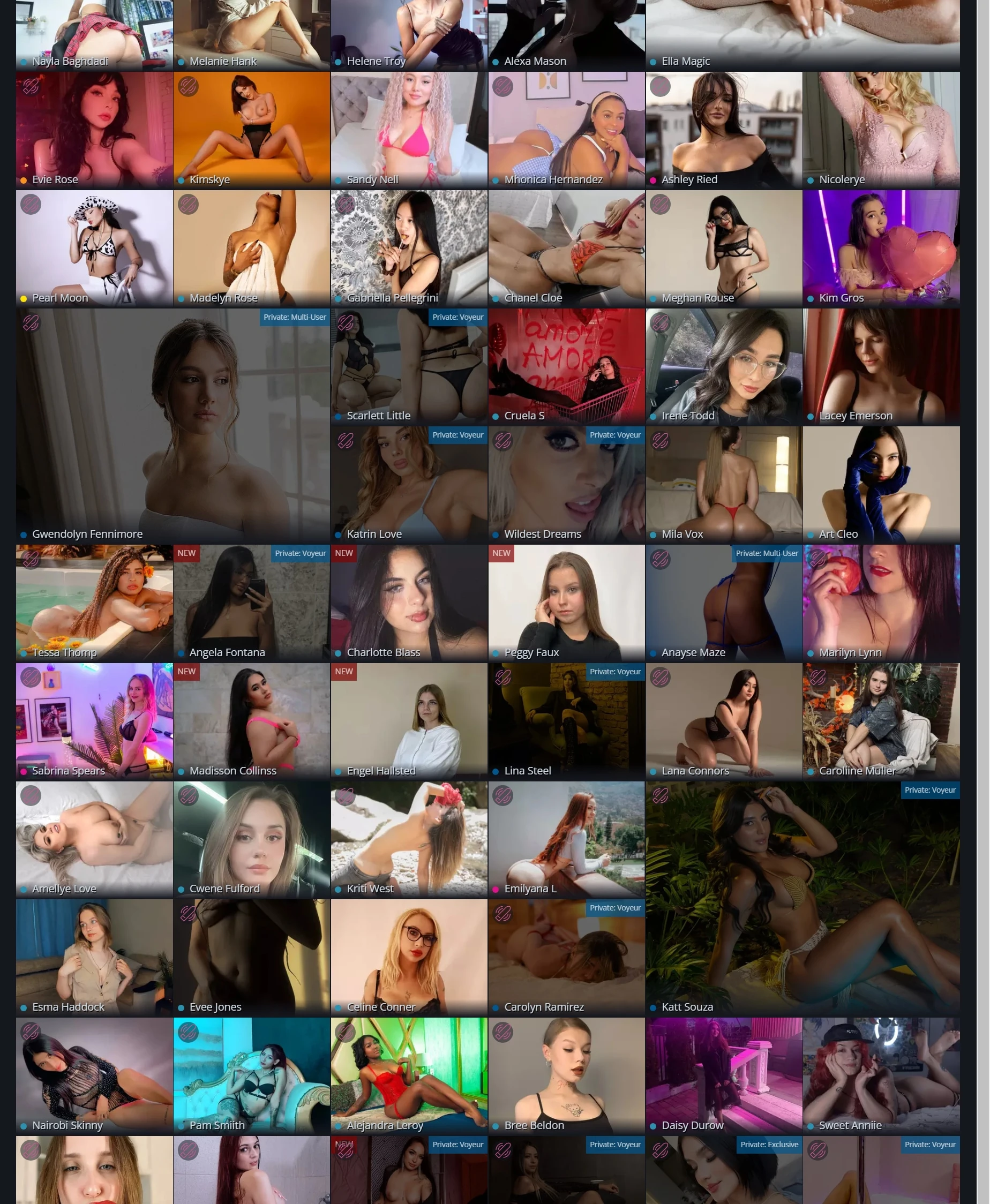
Task: Tap the Charlotte Blass tile
Action: 409,603
